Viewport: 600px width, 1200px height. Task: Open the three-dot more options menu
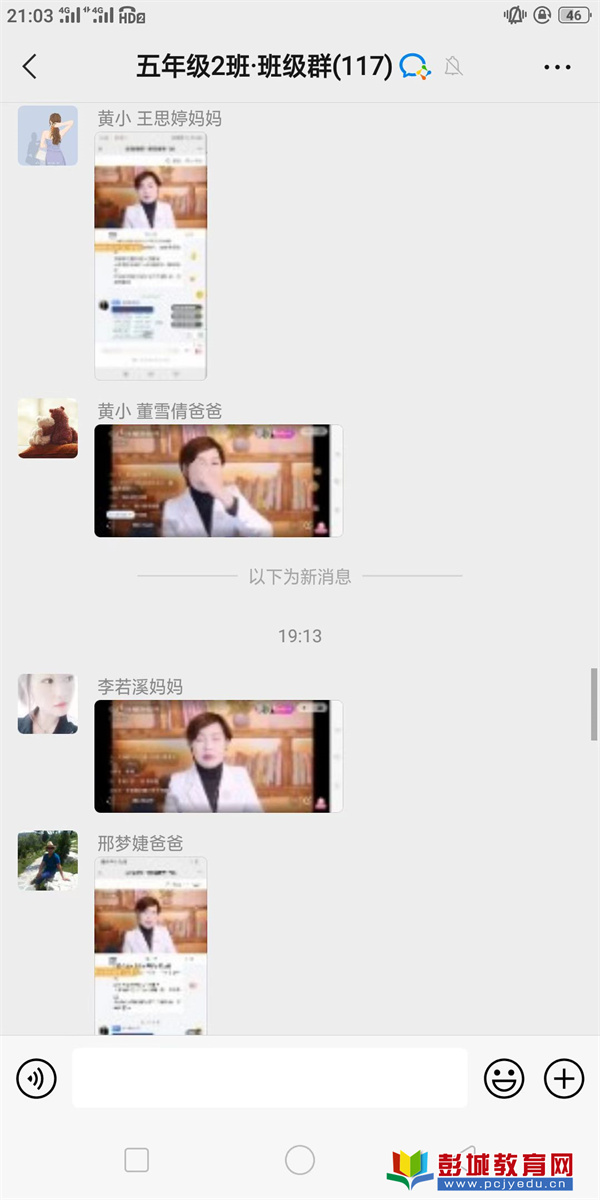pos(557,67)
